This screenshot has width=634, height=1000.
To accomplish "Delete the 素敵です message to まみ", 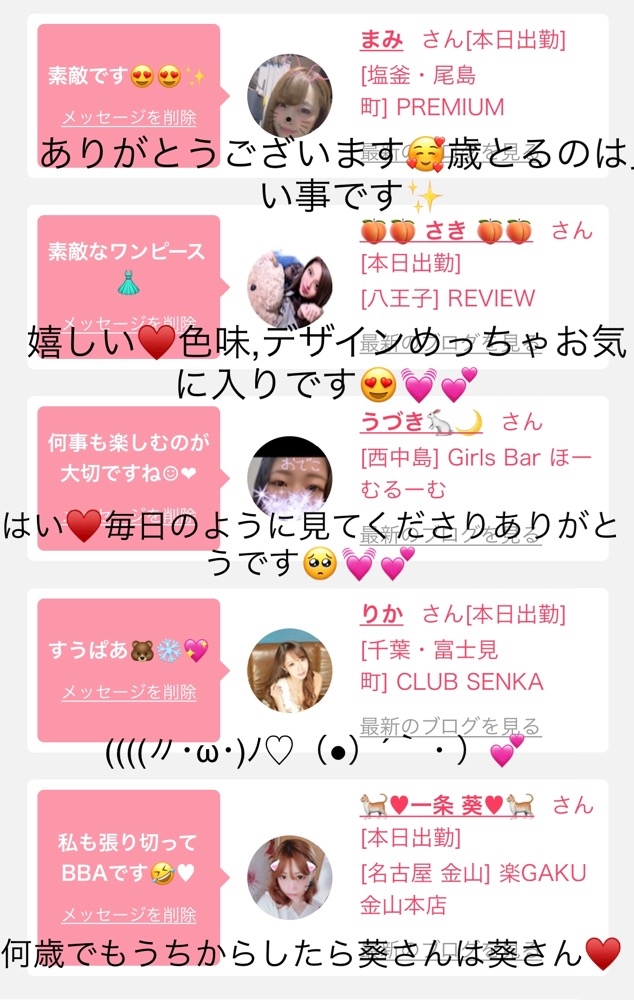I will (x=129, y=118).
